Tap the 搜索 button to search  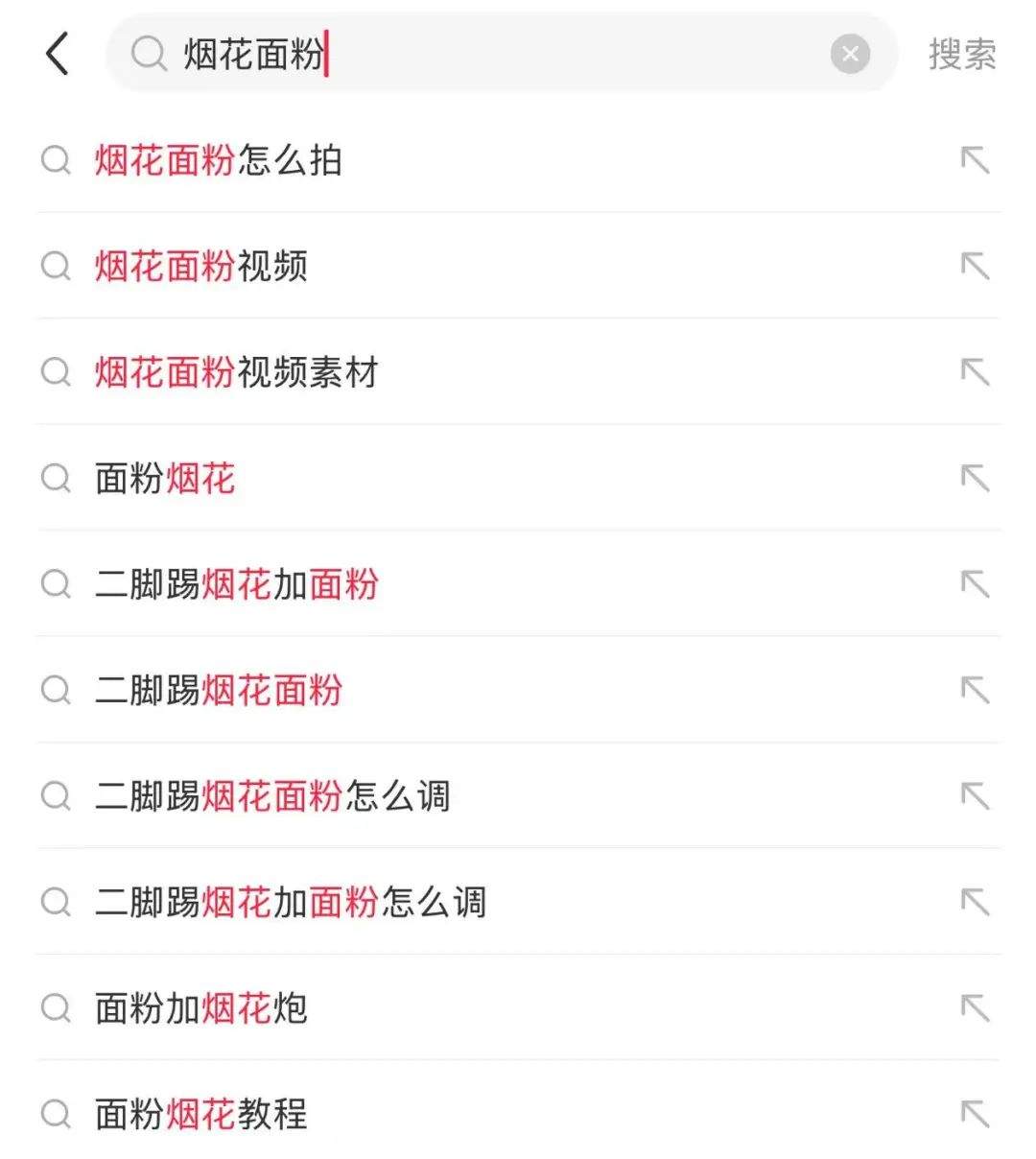[x=962, y=54]
